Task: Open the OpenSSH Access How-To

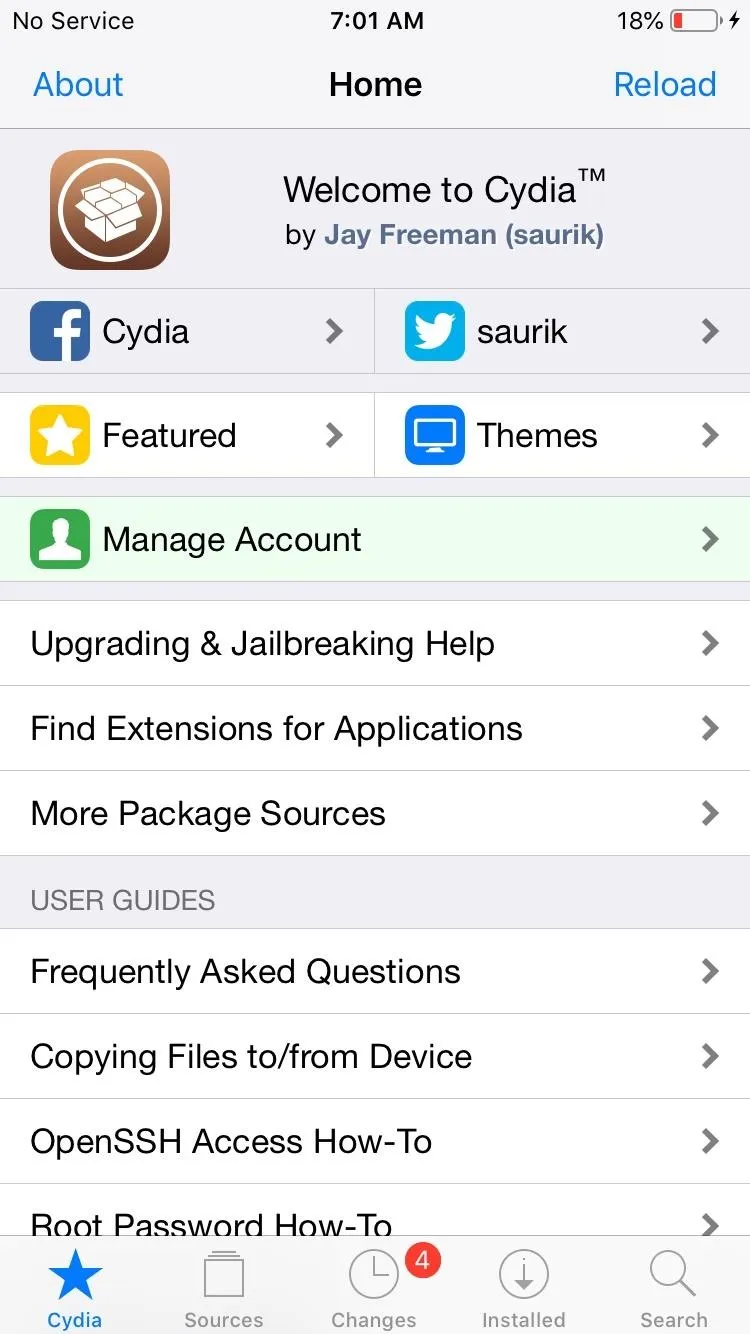Action: click(x=375, y=1141)
